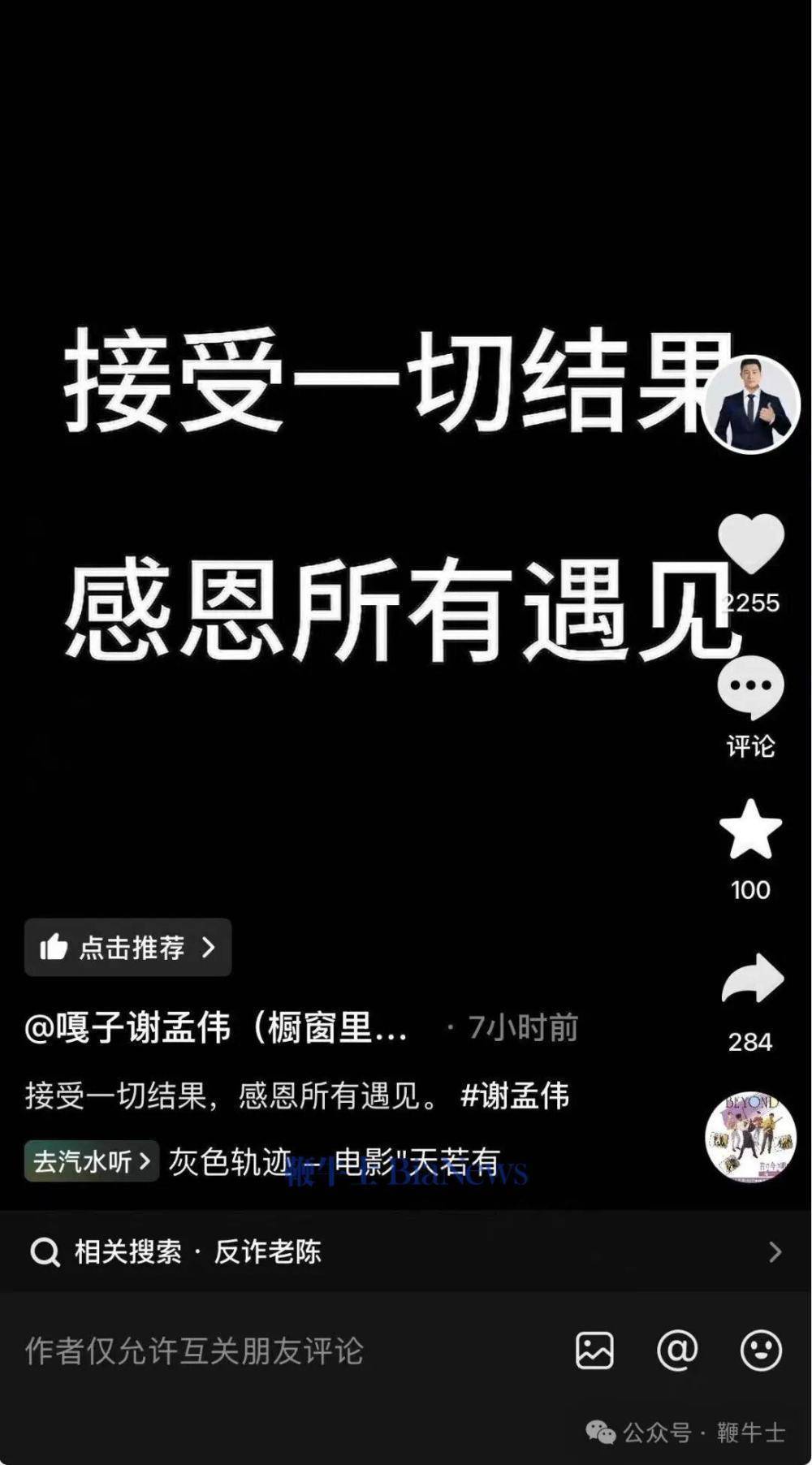
Task: Open the #谢孟伟 hashtag
Action: coord(515,1096)
